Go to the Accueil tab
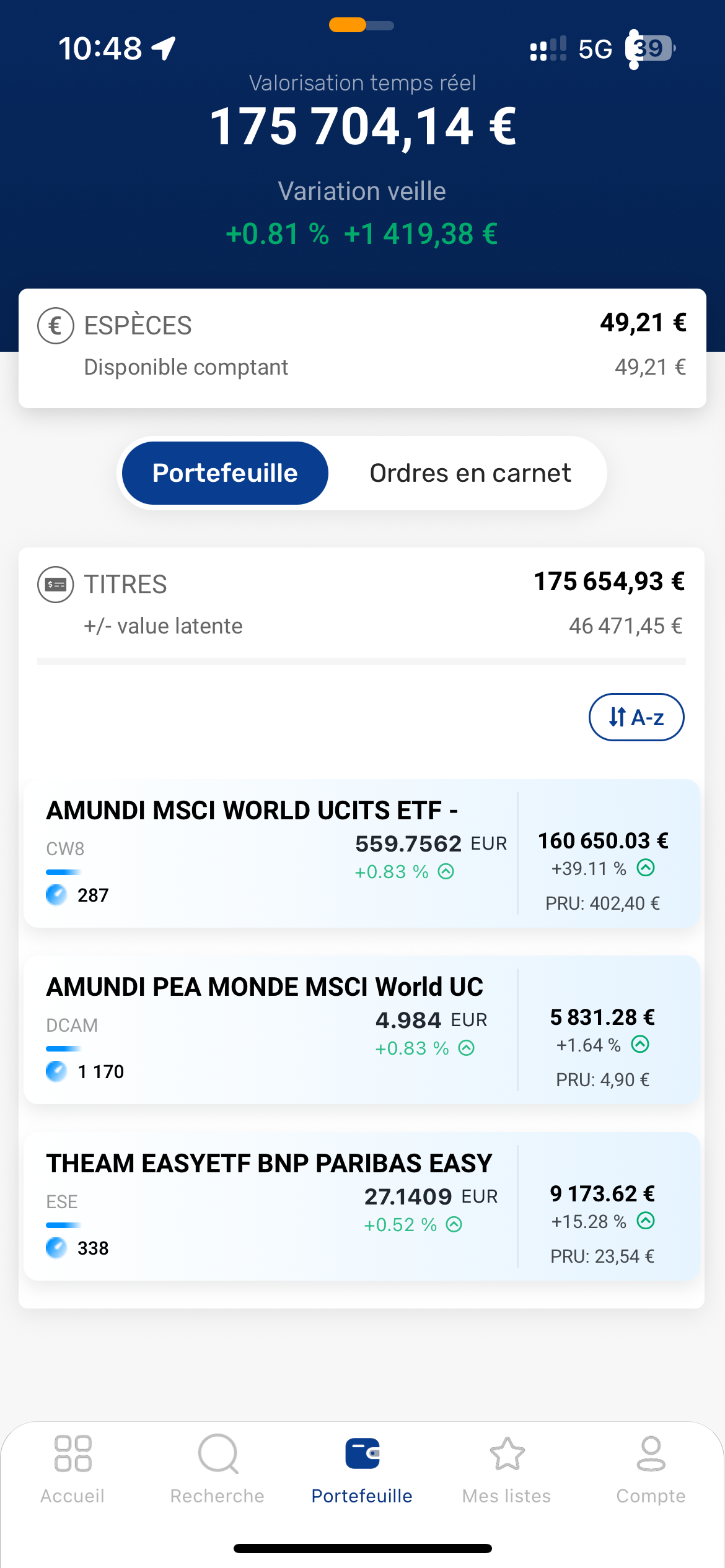 pos(72,1468)
